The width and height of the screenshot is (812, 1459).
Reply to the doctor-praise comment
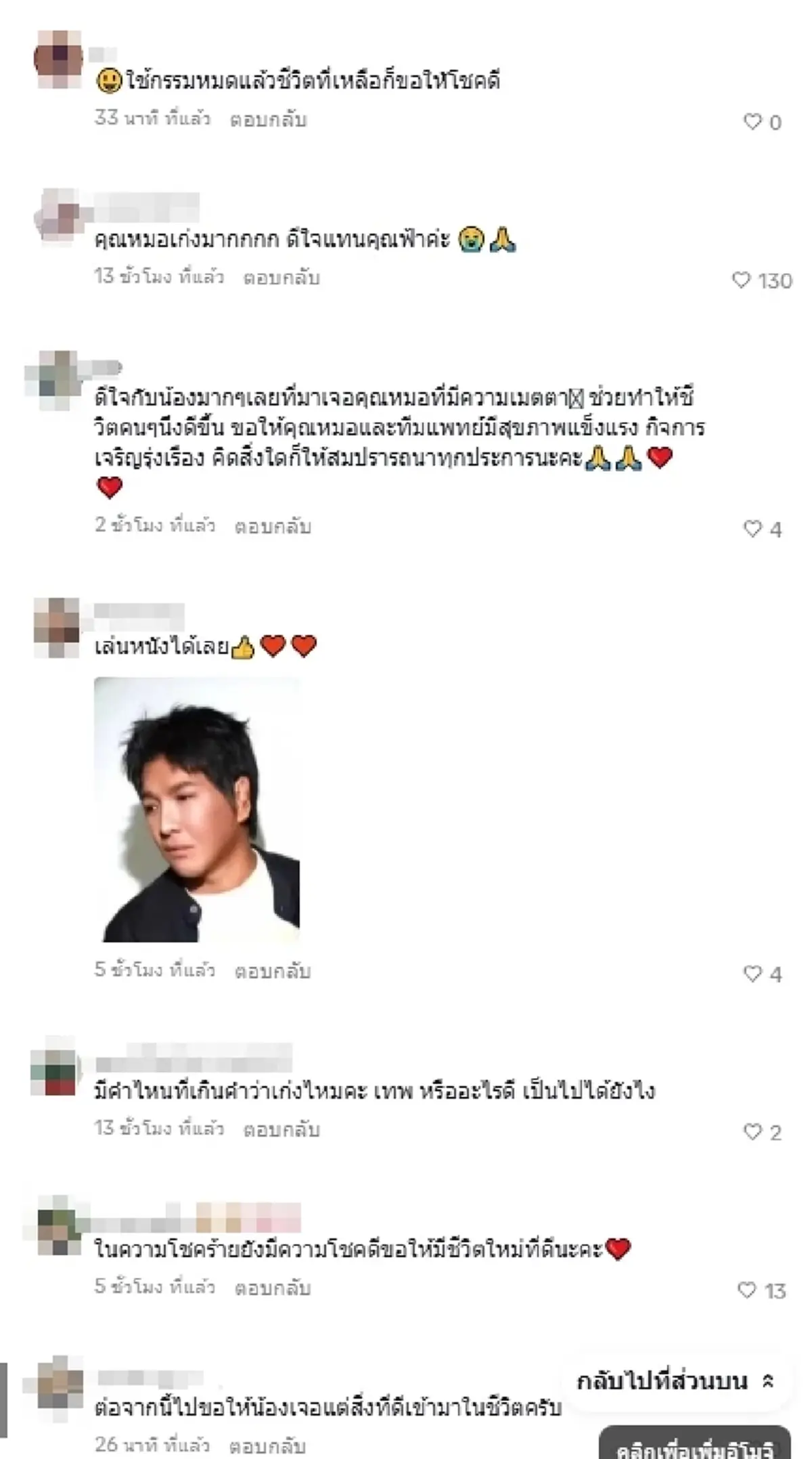point(282,277)
